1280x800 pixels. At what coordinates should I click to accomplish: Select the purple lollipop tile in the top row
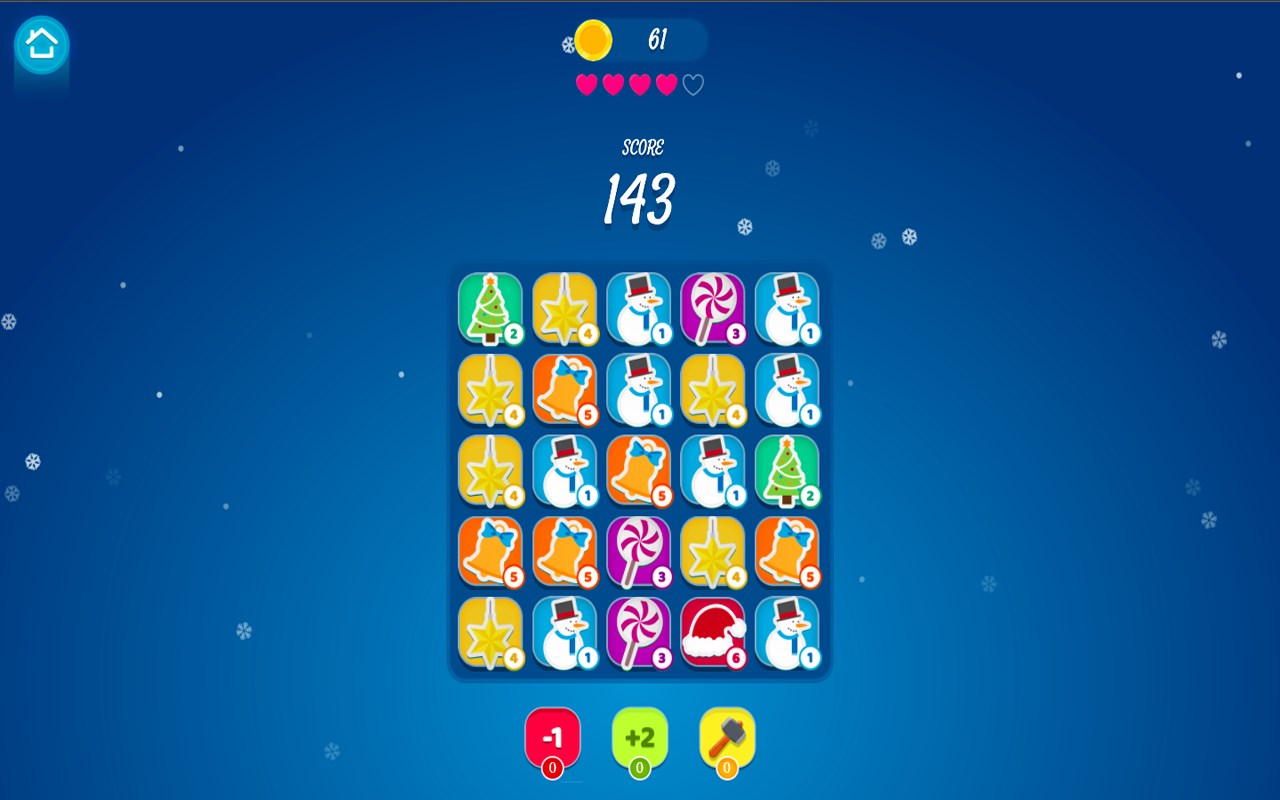[713, 308]
